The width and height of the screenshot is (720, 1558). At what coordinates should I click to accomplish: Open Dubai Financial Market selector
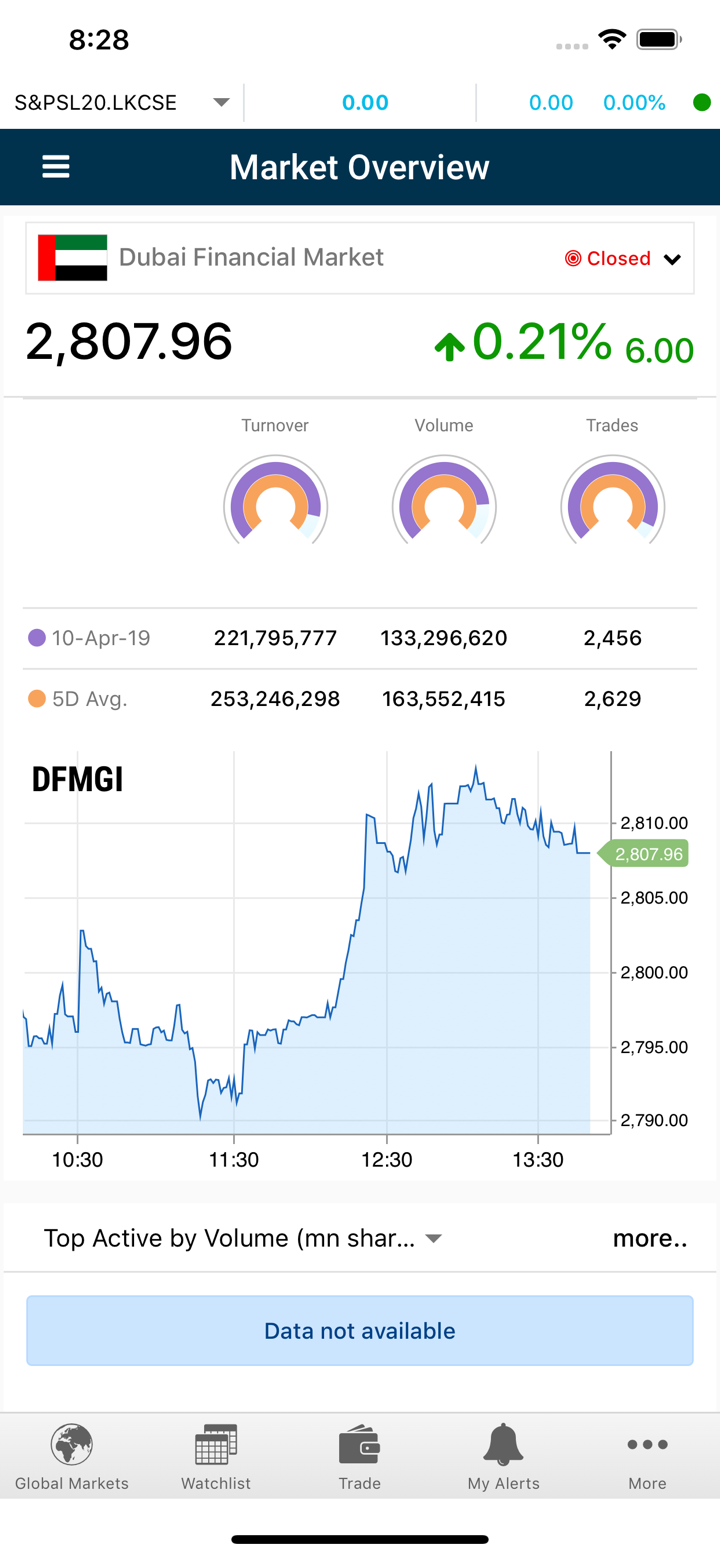(x=360, y=258)
